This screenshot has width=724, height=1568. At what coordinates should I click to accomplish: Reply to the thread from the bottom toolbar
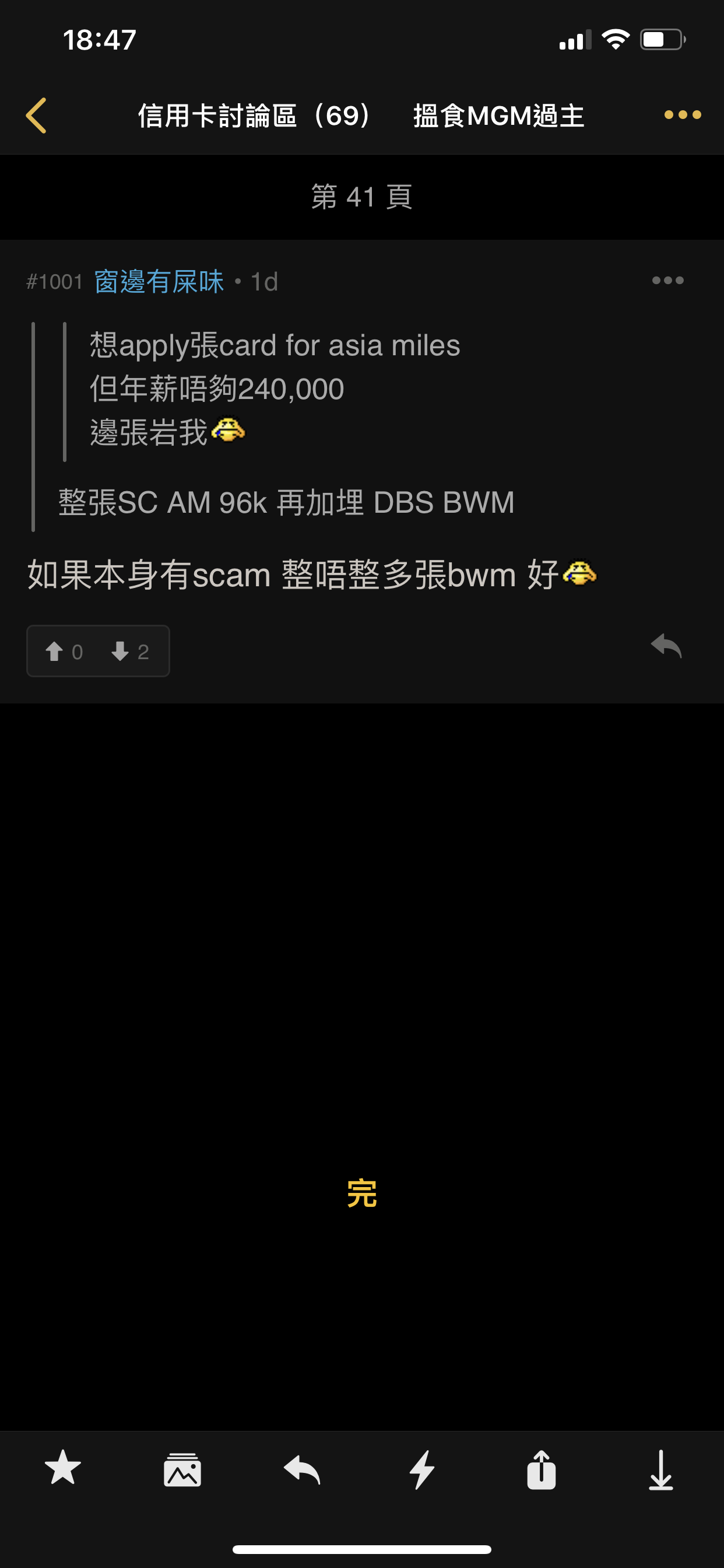[x=302, y=1470]
